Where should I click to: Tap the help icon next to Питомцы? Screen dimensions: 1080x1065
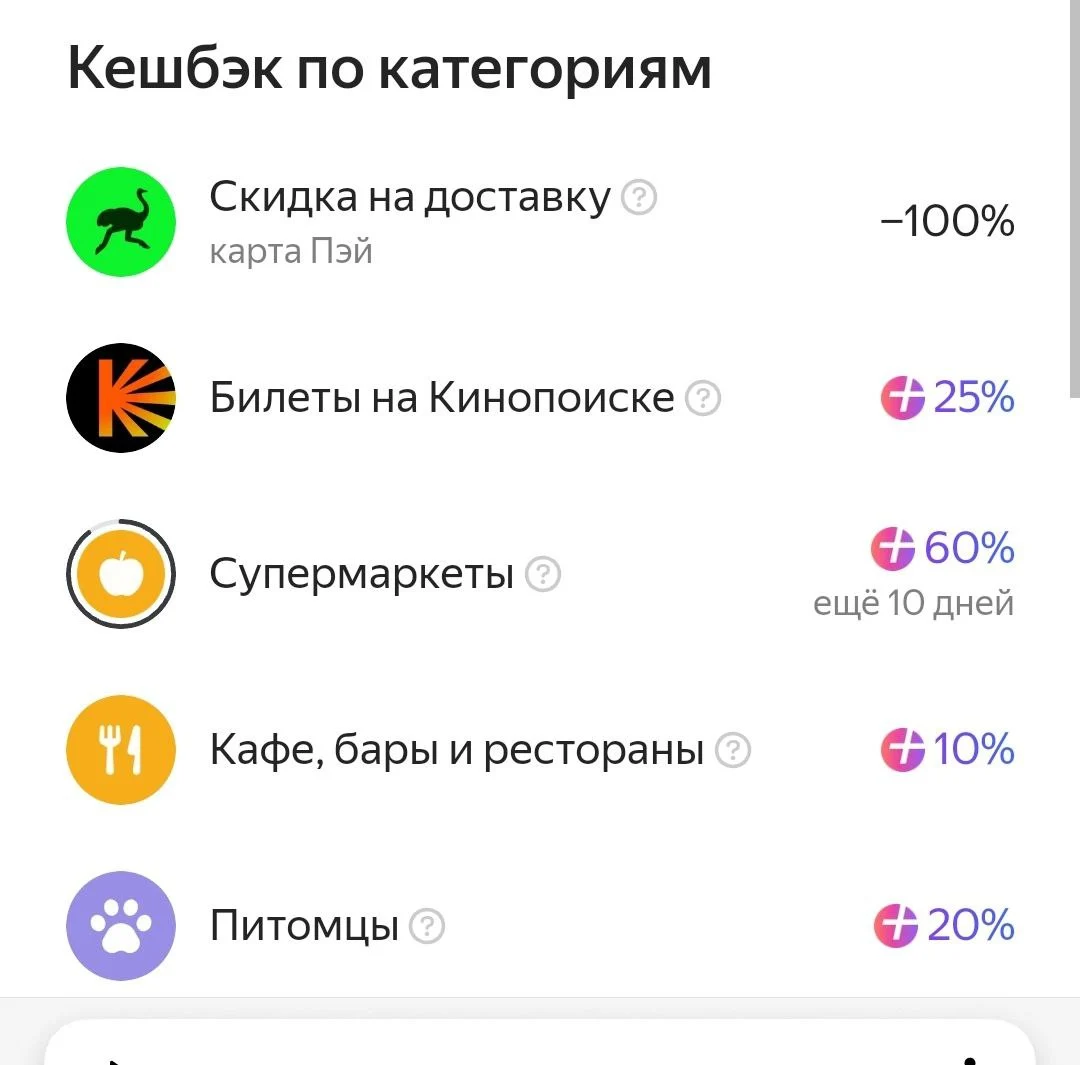427,927
